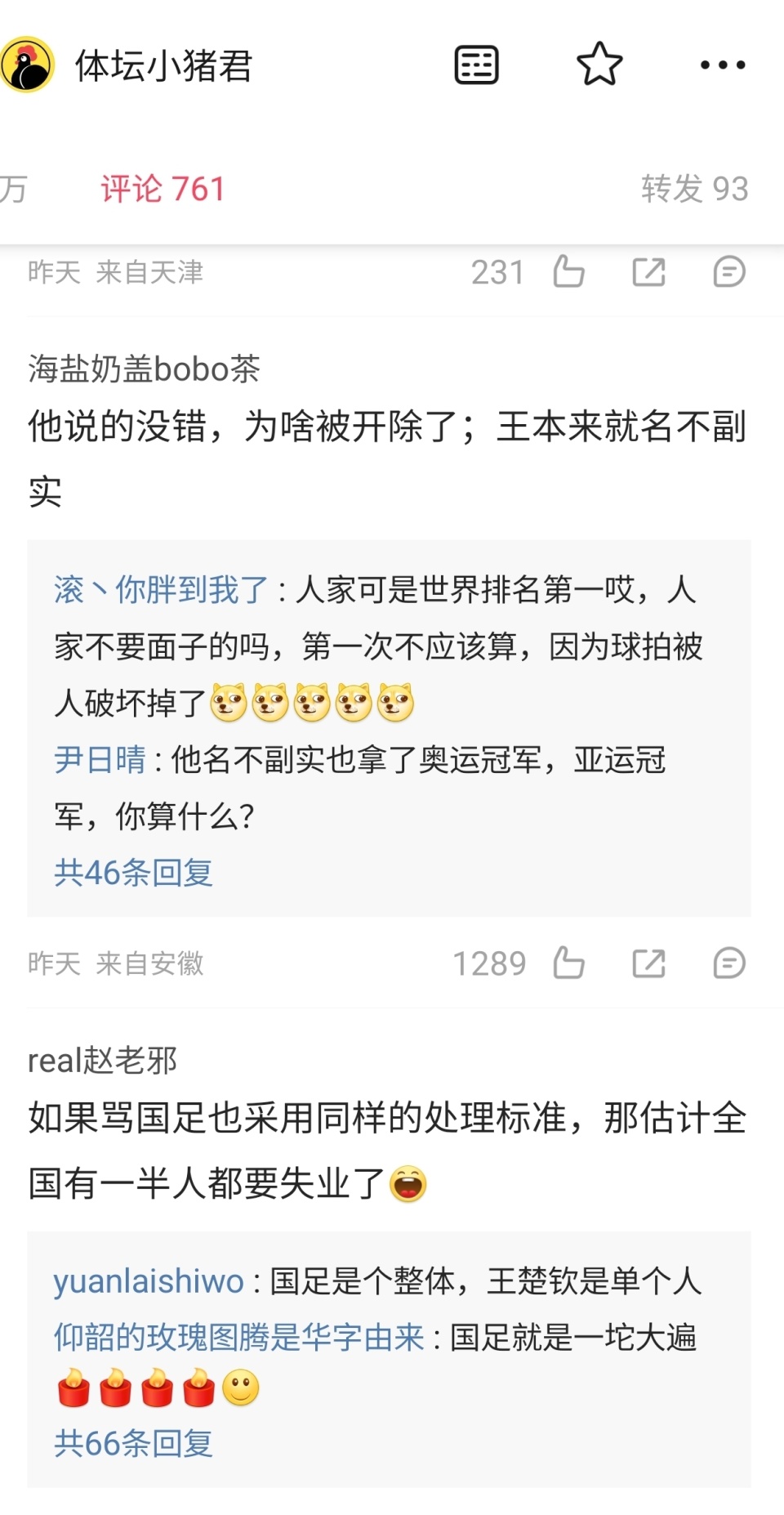
Task: Share the comment from real赵老邪
Action: pos(648,964)
